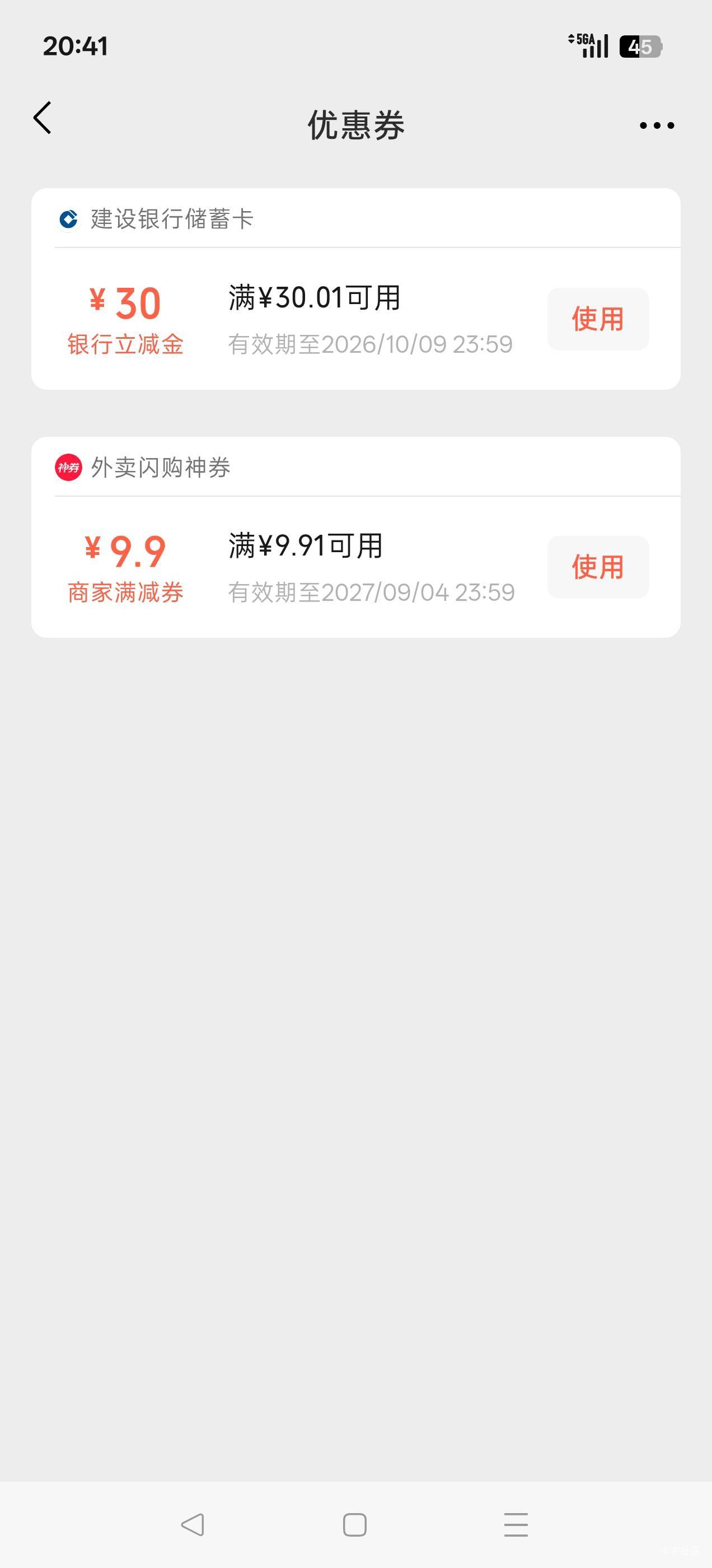
Task: Tap the system home button
Action: click(355, 1524)
